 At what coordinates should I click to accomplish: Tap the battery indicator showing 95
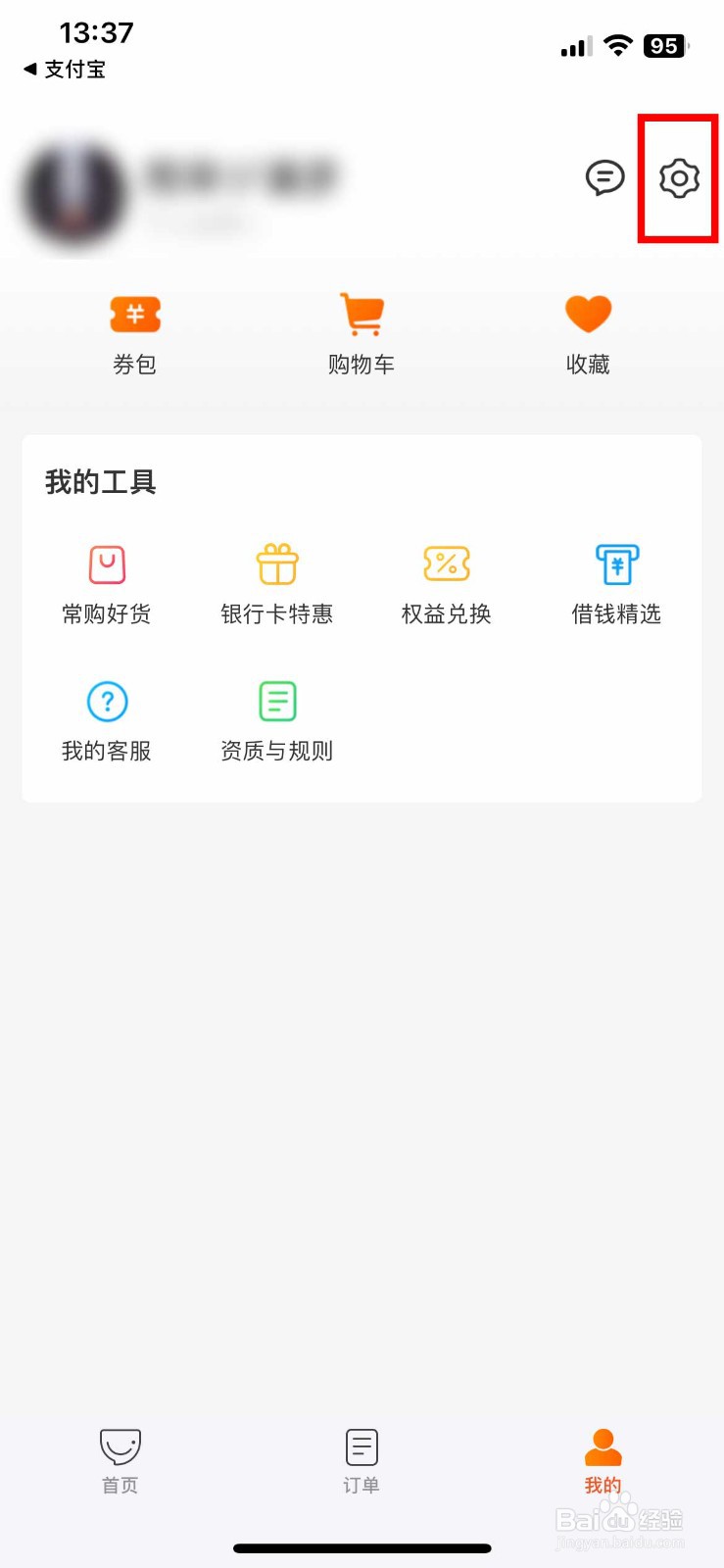click(x=664, y=45)
